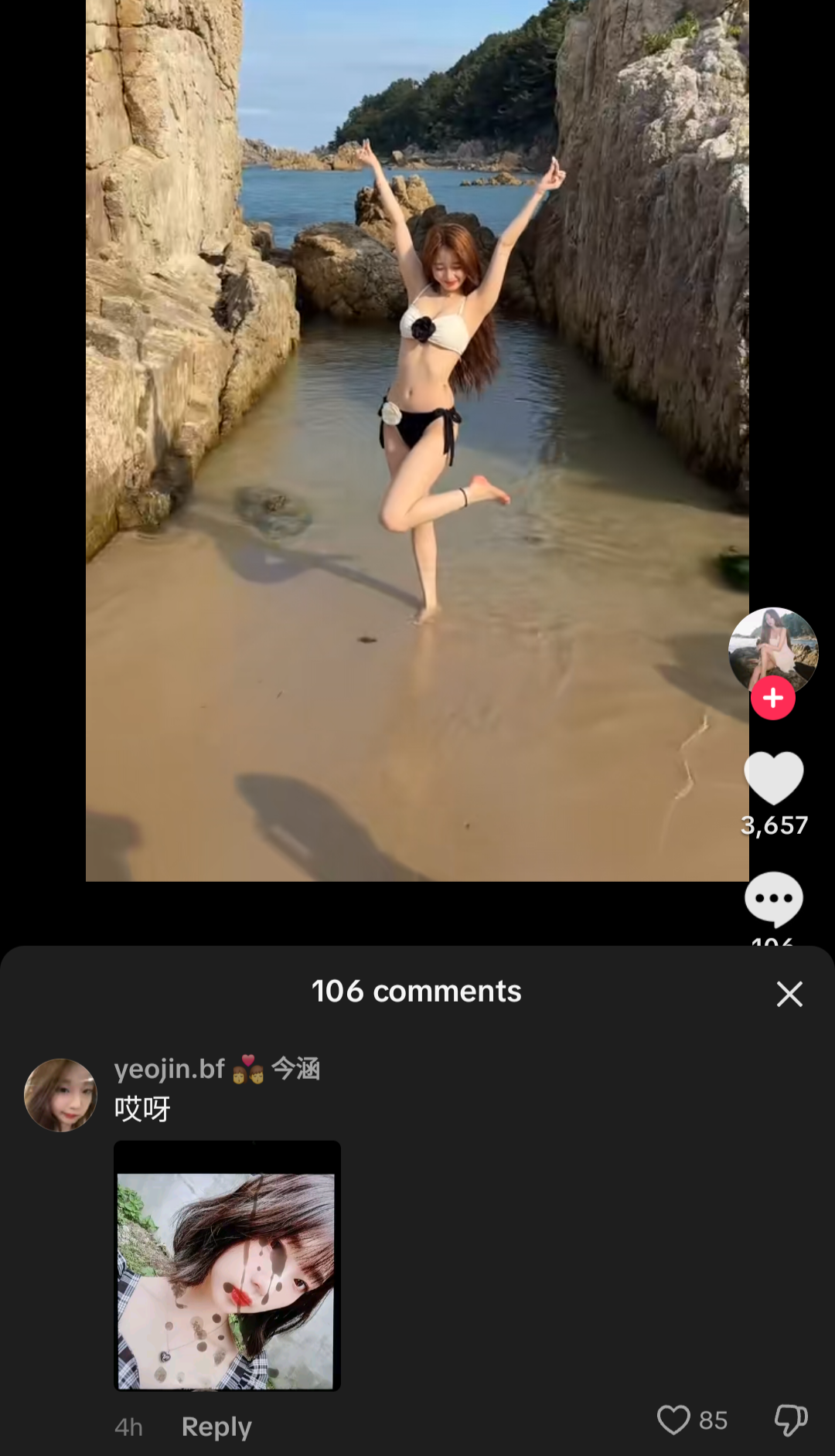Close the comments panel
The width and height of the screenshot is (835, 1456).
(x=789, y=994)
